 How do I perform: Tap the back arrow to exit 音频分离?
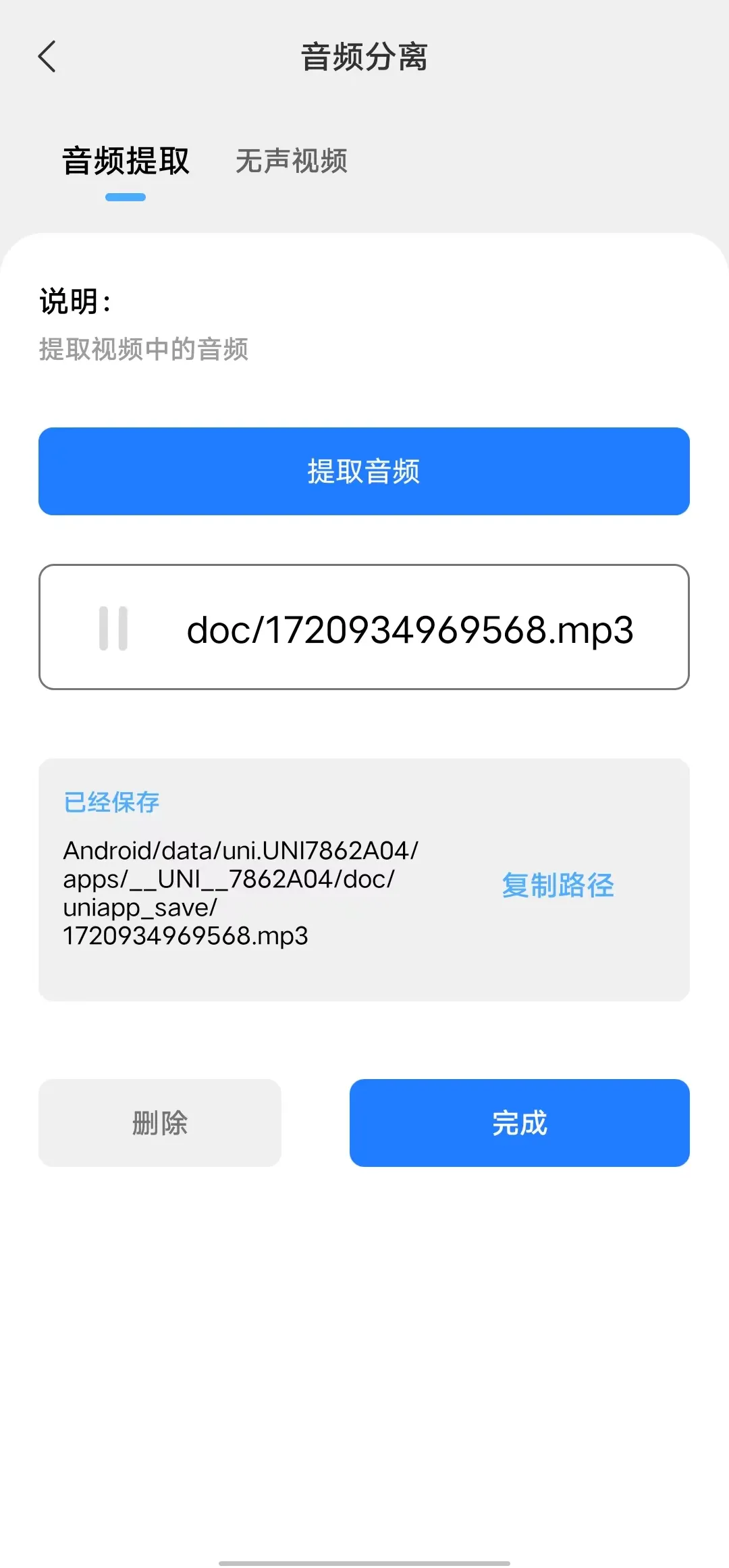[x=47, y=57]
